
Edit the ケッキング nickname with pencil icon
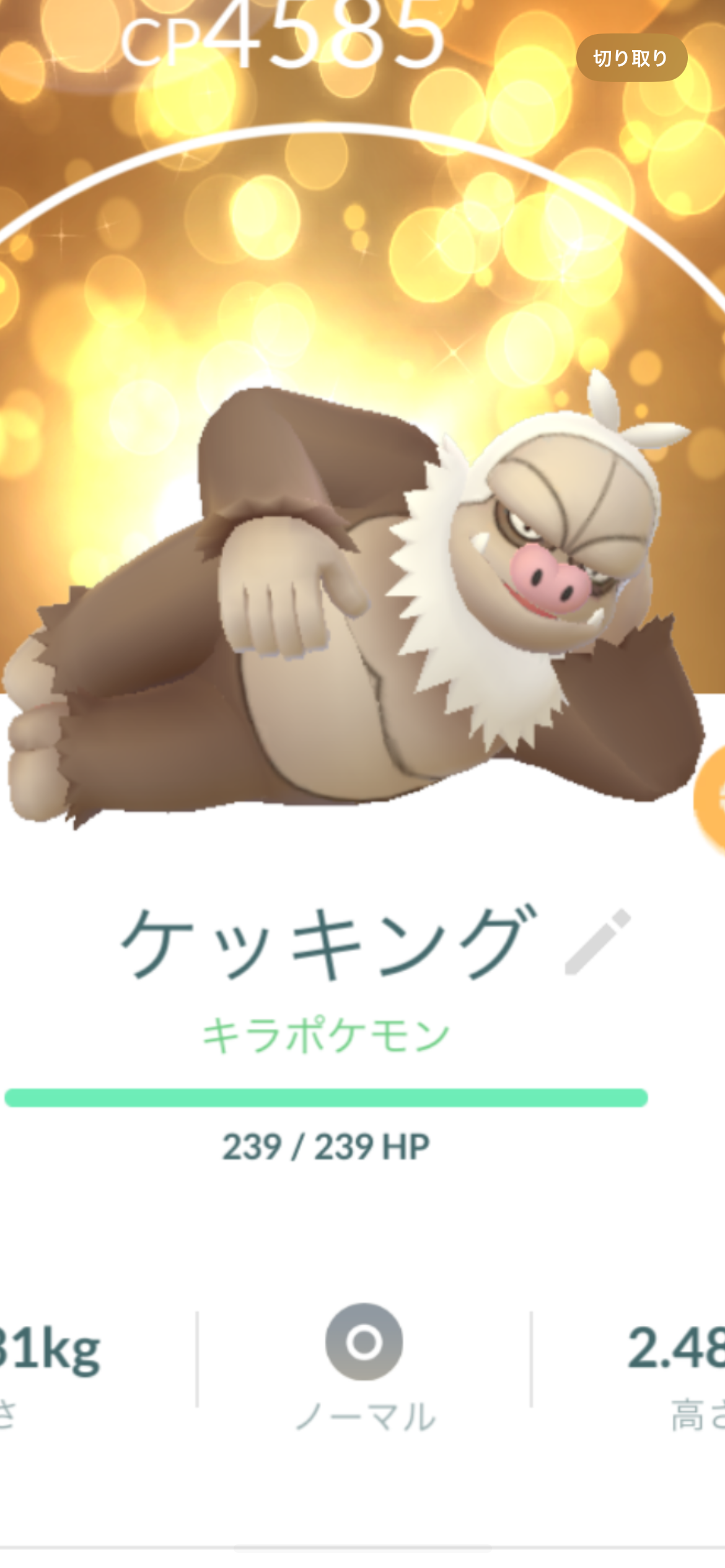(597, 942)
